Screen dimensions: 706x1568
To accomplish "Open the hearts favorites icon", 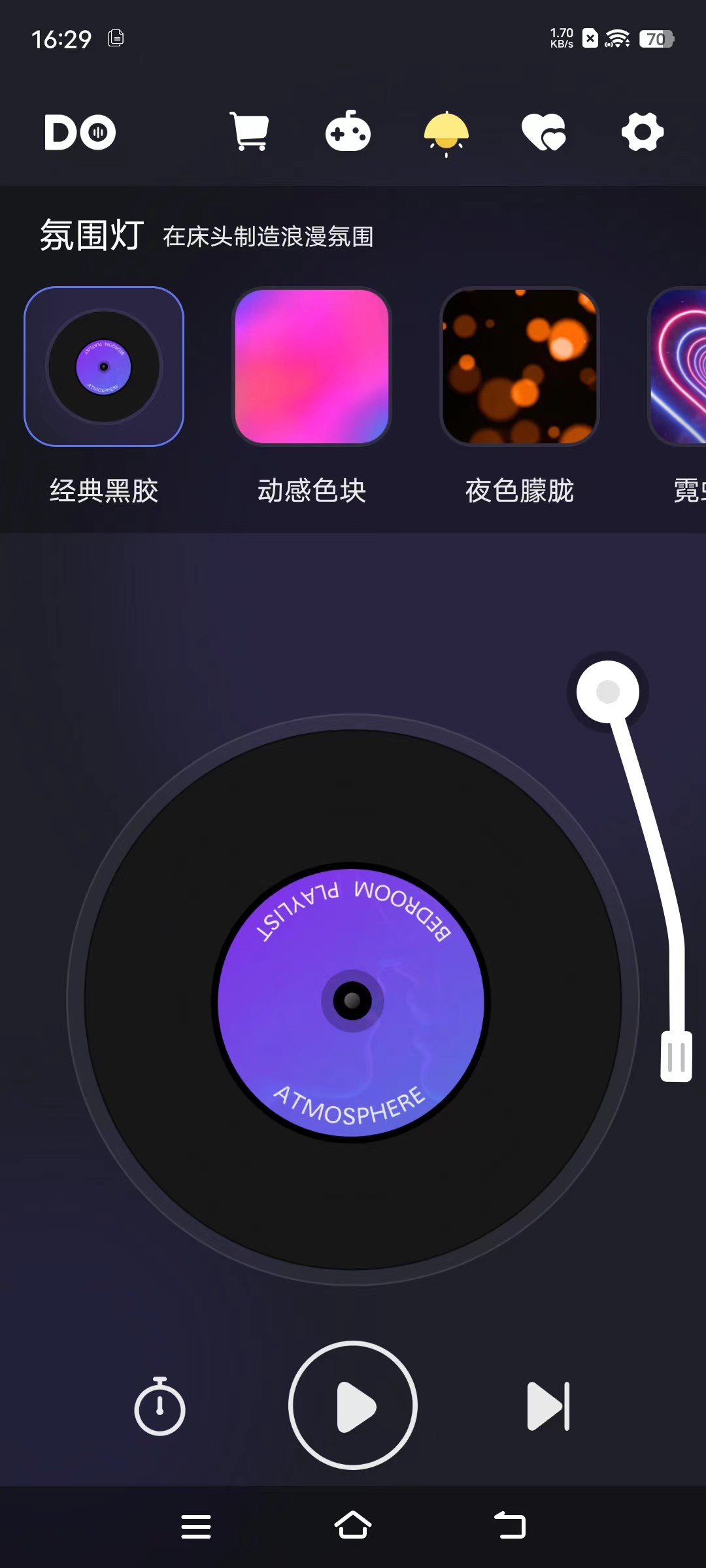I will coord(544,132).
